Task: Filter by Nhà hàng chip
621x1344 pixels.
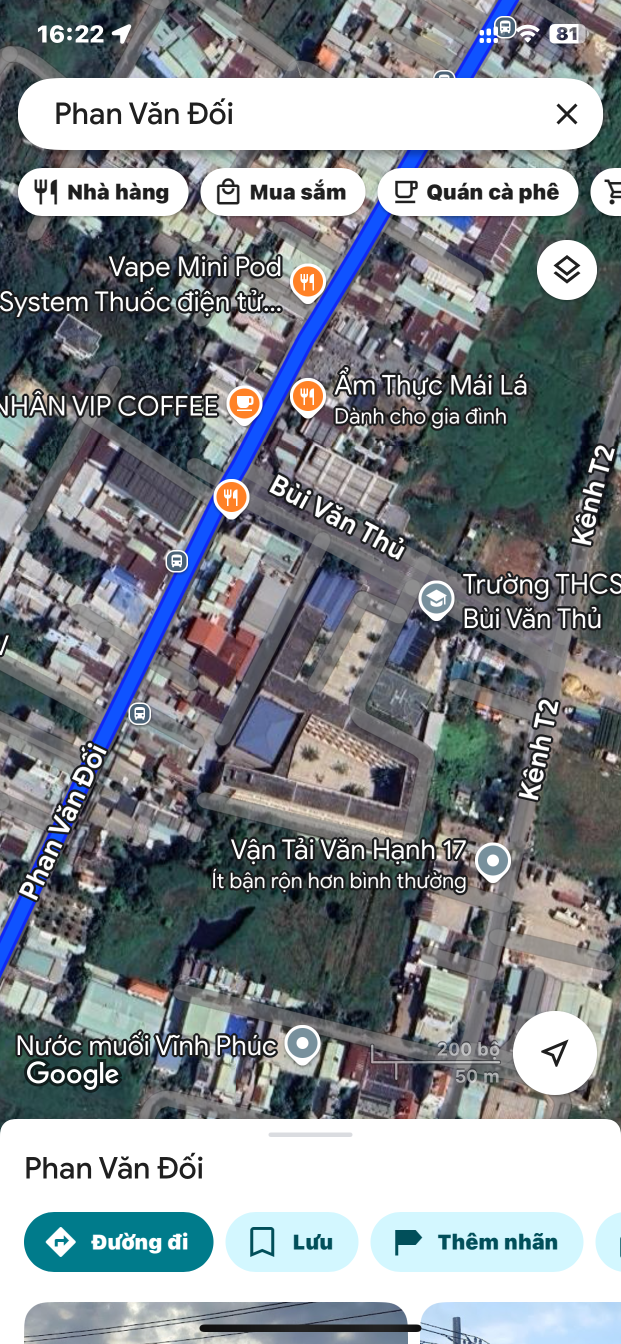Action: [x=102, y=192]
